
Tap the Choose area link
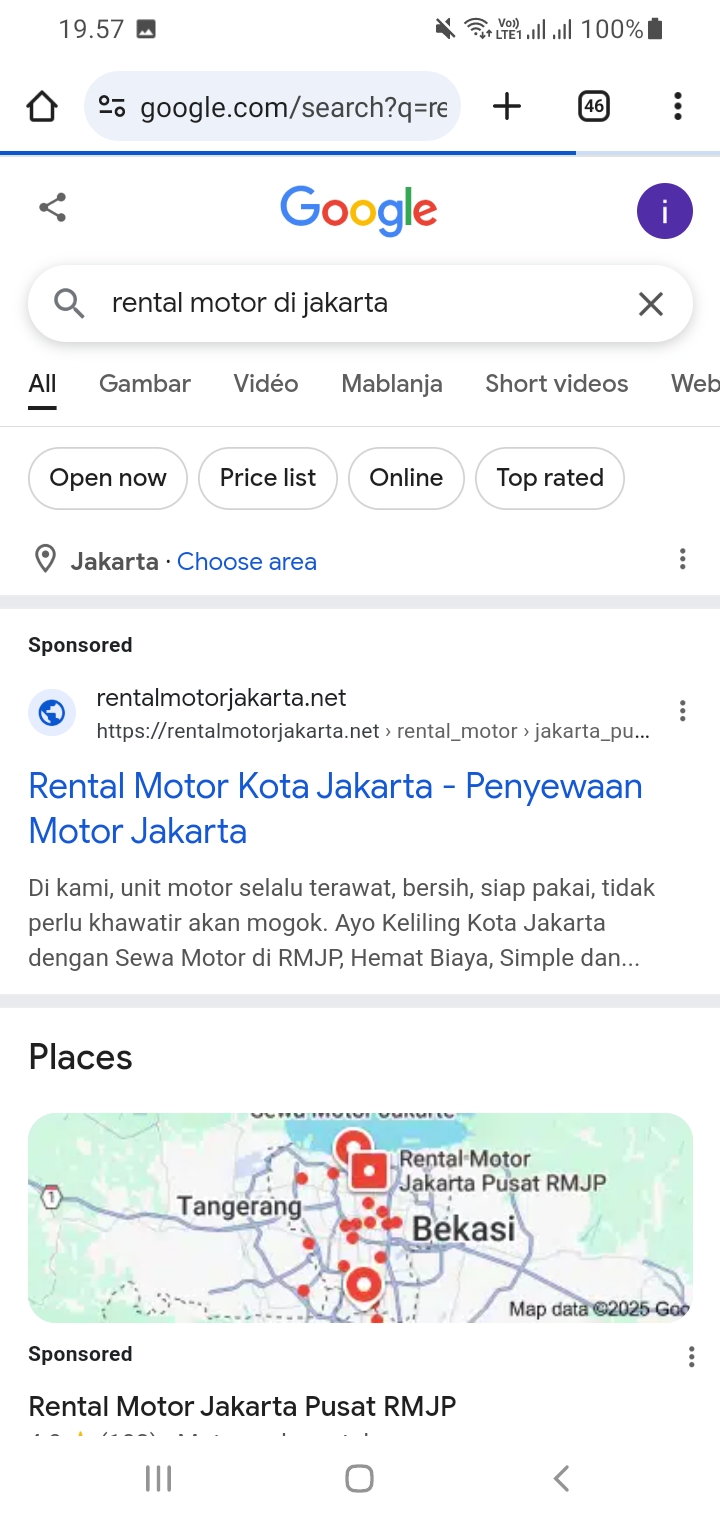(x=247, y=562)
